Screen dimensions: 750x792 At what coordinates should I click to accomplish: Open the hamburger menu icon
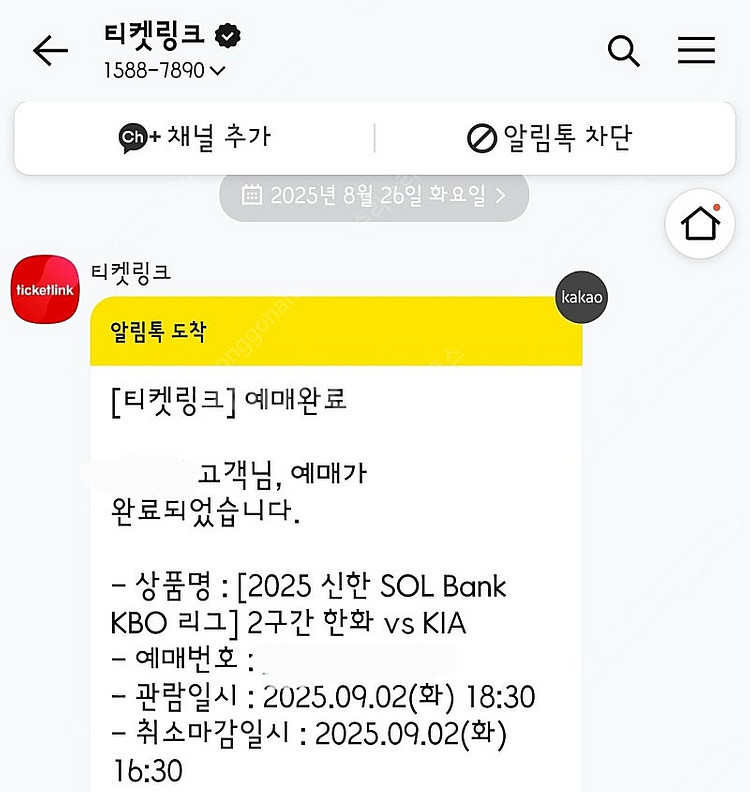pyautogui.click(x=697, y=50)
